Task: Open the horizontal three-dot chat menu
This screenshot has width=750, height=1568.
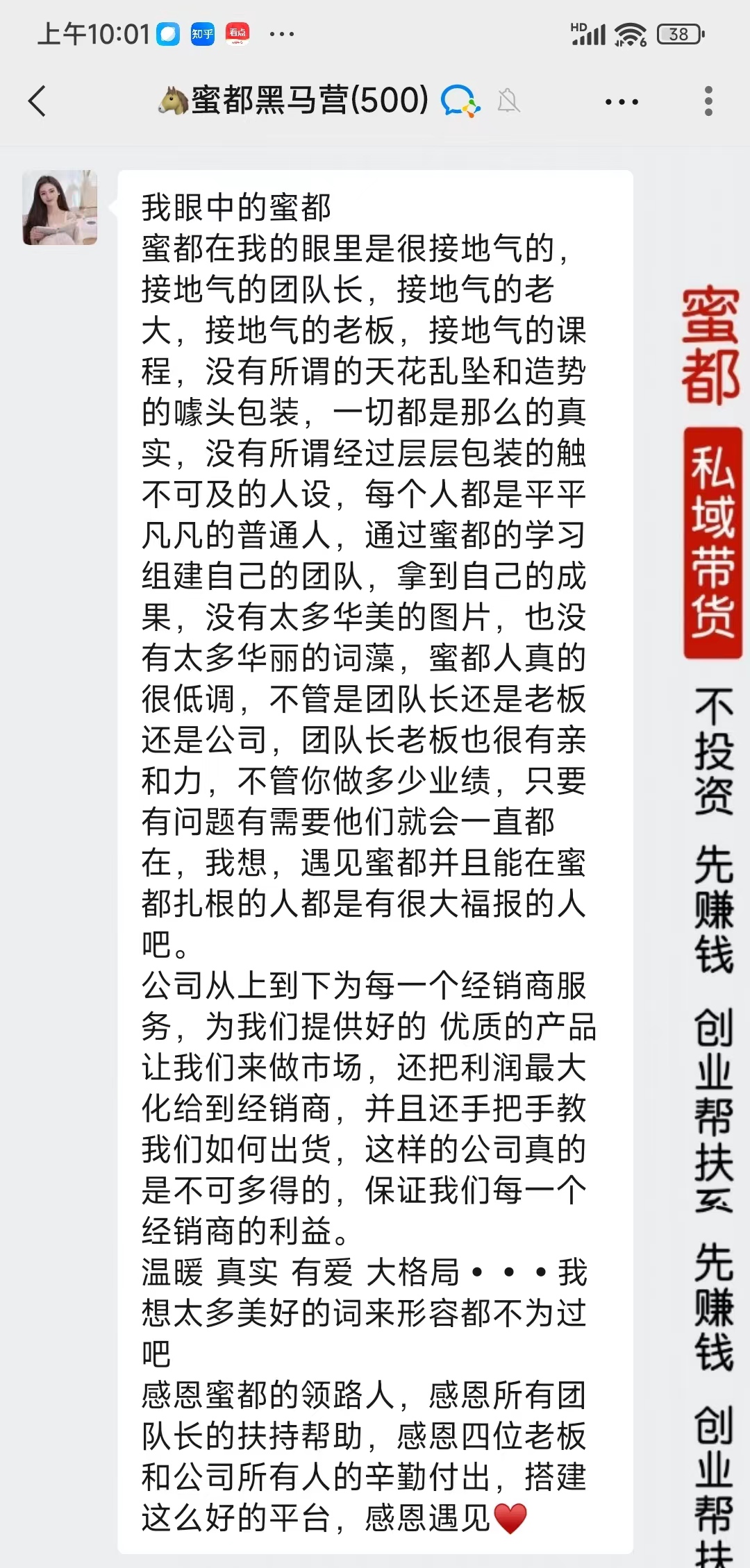Action: pos(622,102)
